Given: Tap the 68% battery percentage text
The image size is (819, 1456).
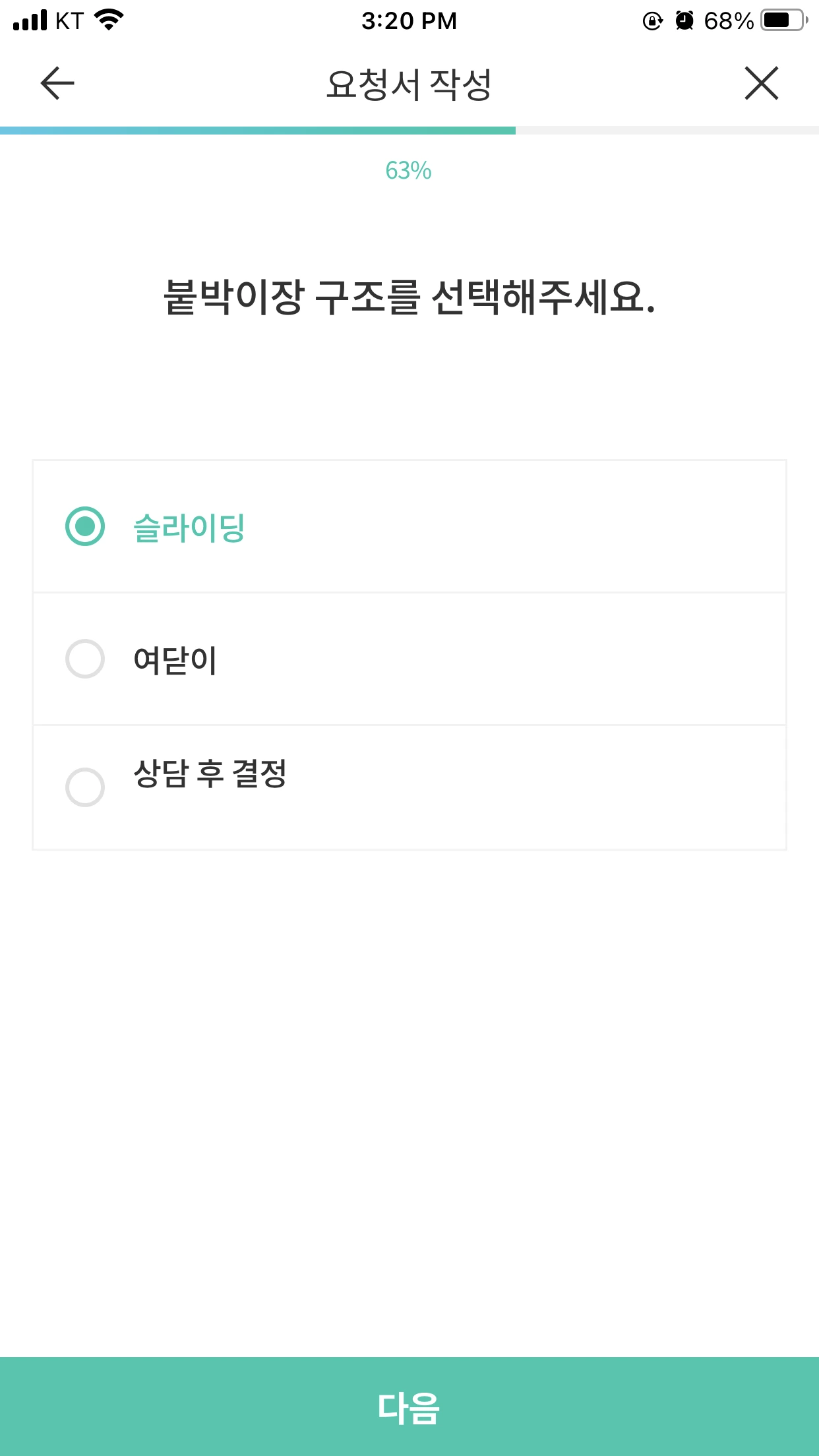Looking at the screenshot, I should click(x=727, y=20).
